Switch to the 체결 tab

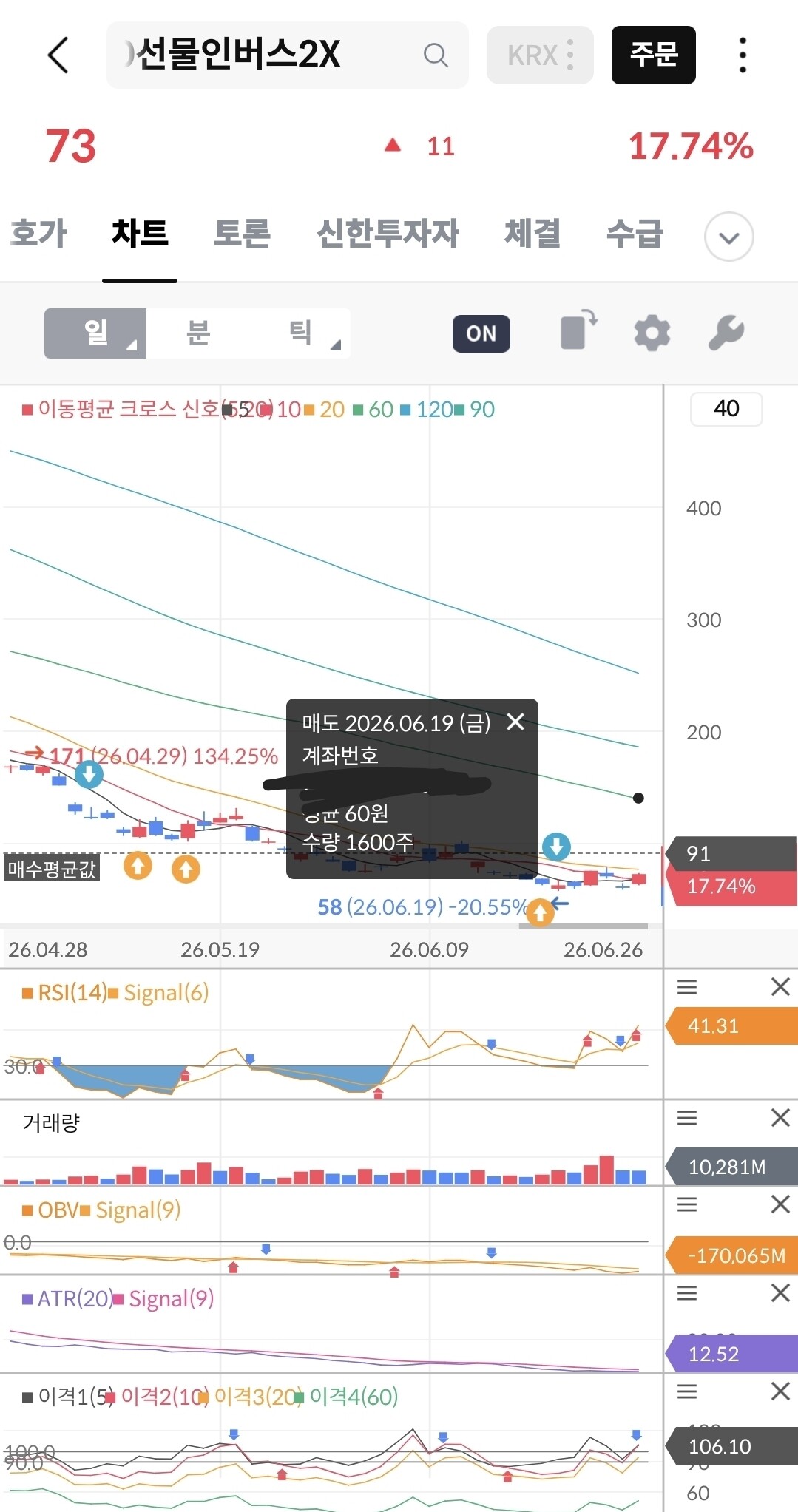point(532,234)
